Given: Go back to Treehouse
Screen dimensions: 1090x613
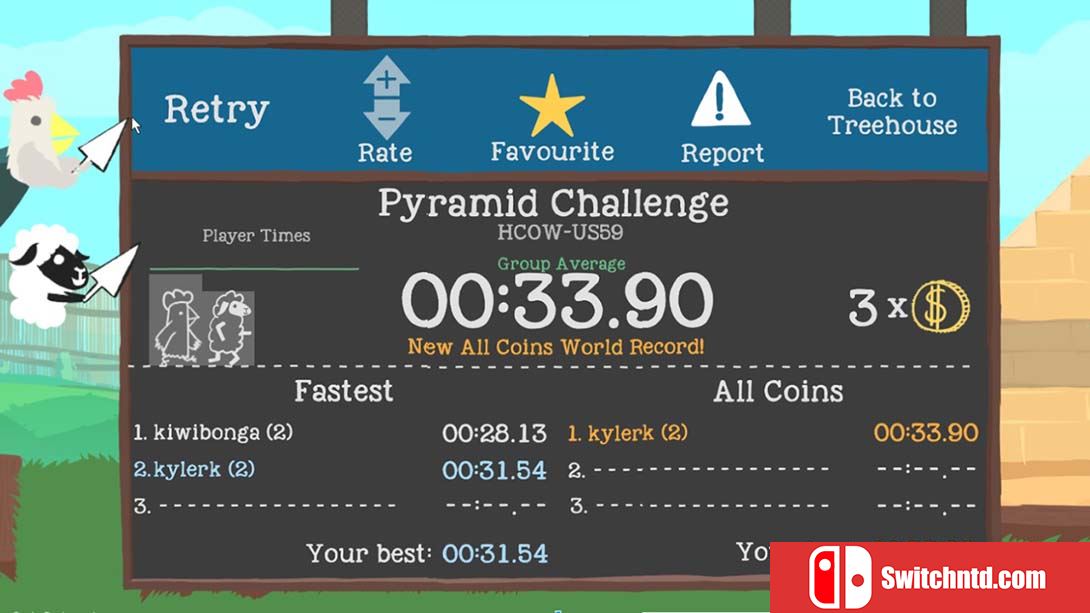Looking at the screenshot, I should coord(892,111).
